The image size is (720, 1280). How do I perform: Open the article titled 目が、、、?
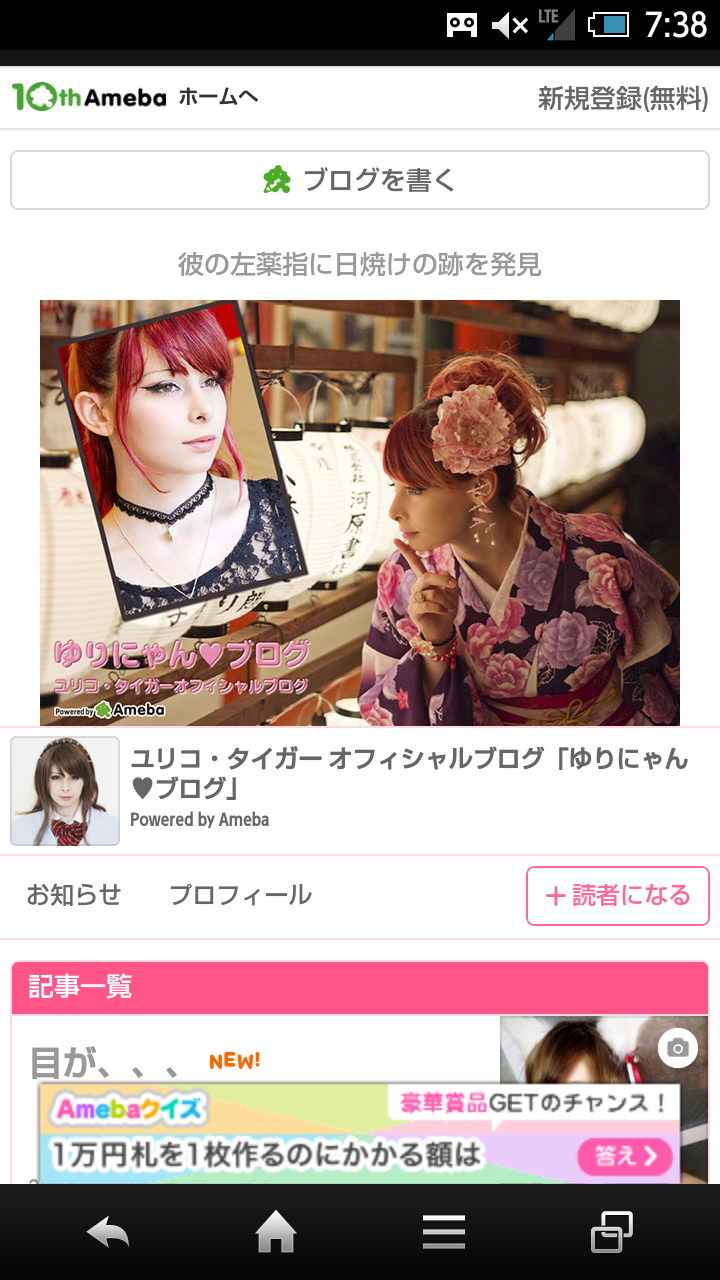105,1061
